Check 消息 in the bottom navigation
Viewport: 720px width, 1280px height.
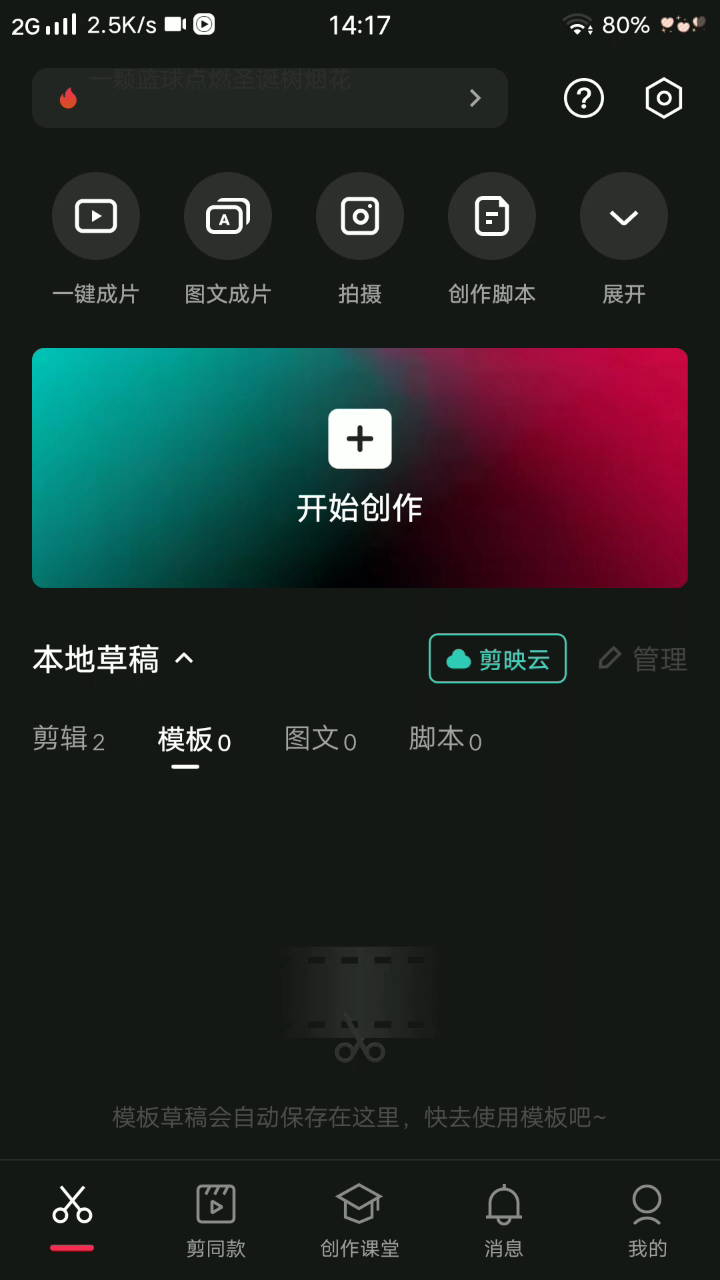pyautogui.click(x=504, y=1218)
